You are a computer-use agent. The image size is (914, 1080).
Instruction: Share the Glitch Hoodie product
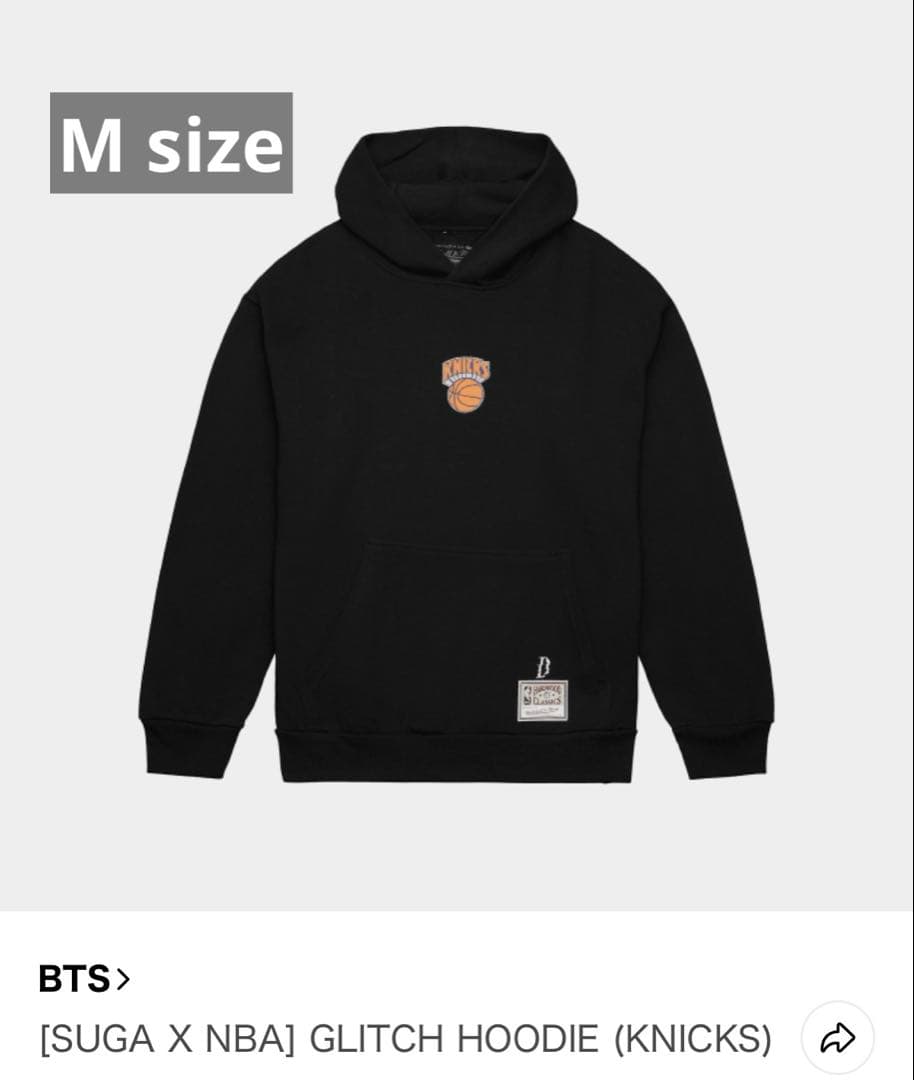coord(837,1038)
